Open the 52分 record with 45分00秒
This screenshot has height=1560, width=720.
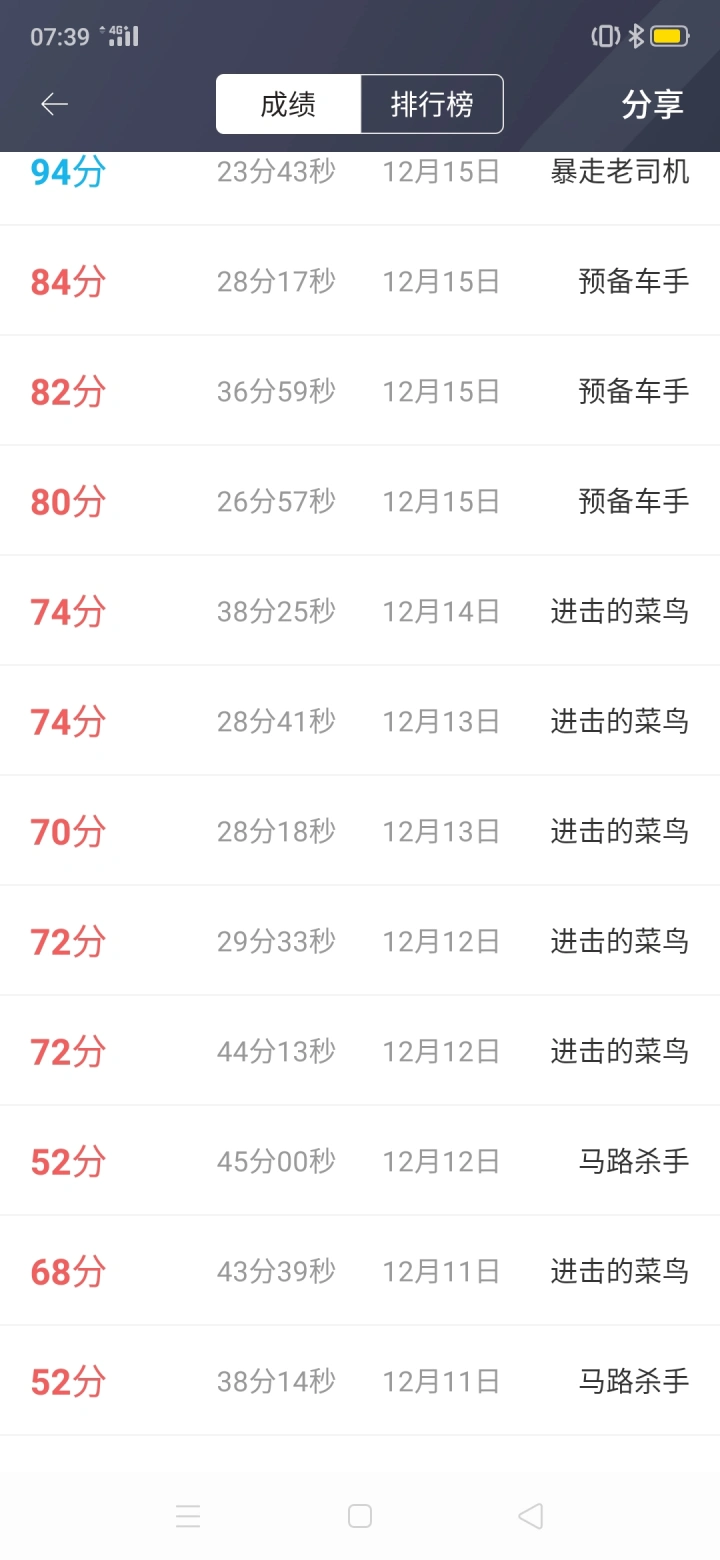coord(360,1161)
